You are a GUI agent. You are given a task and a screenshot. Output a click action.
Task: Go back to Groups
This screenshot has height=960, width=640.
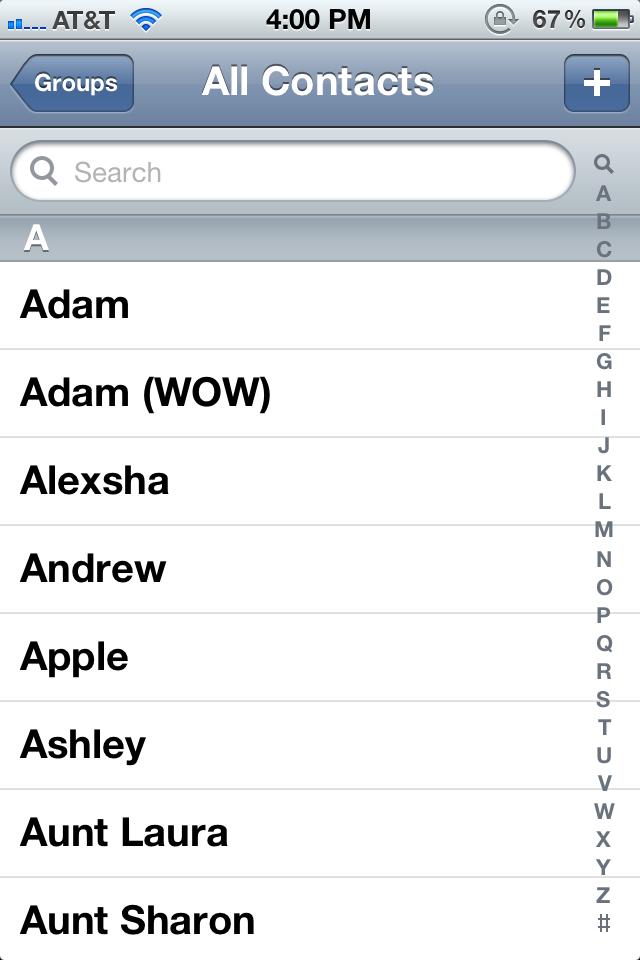click(x=72, y=83)
